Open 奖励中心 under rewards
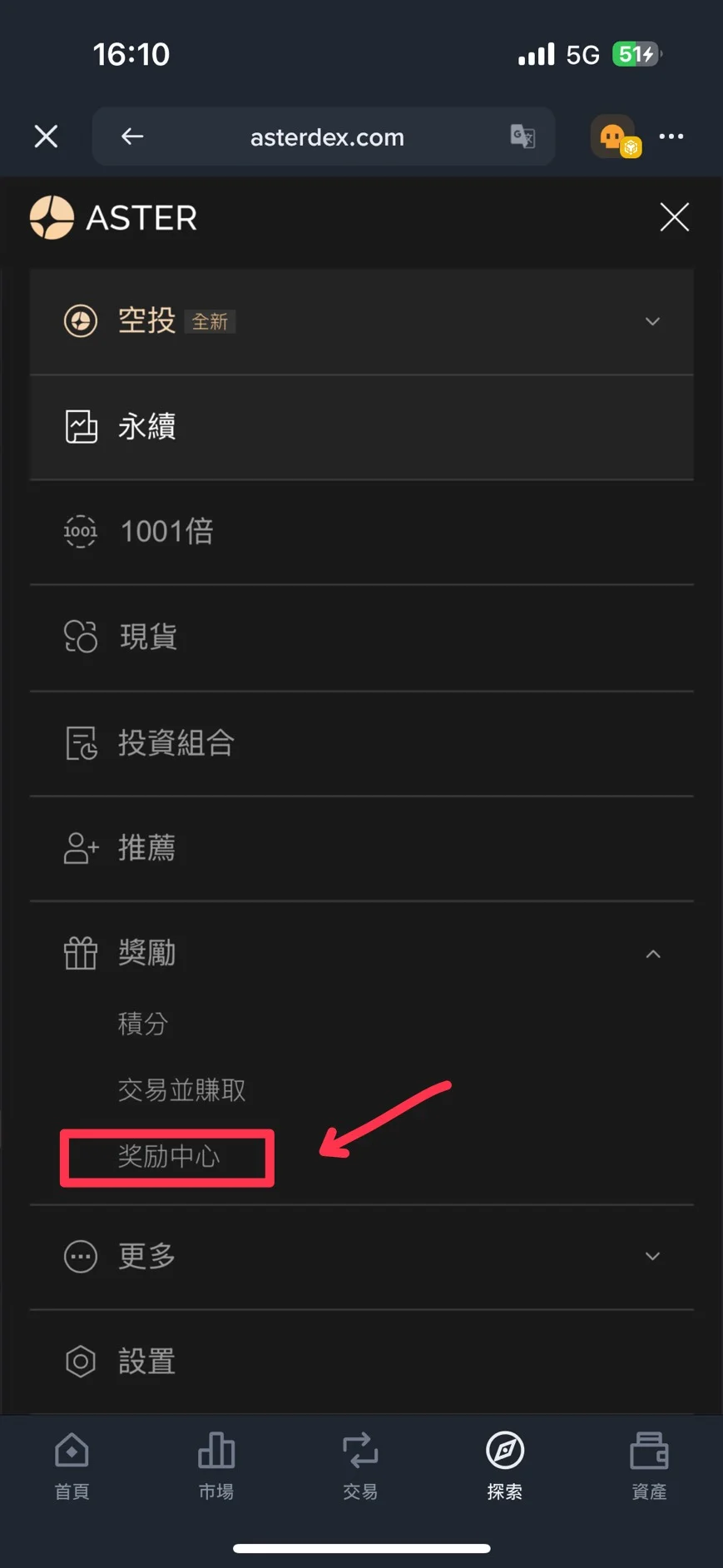Image resolution: width=723 pixels, height=1568 pixels. pyautogui.click(x=169, y=1156)
